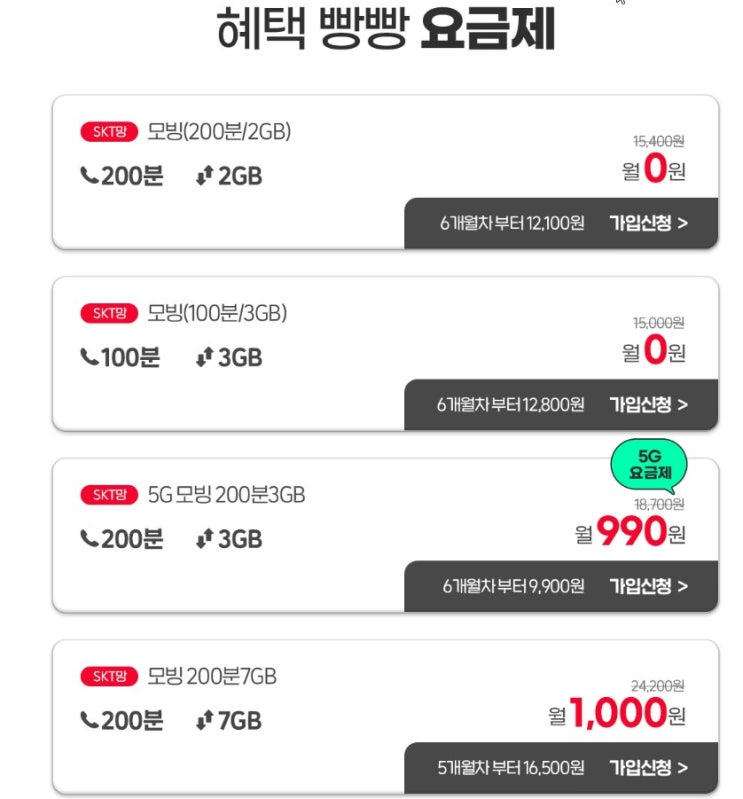Open the 모빙(100분/3GB) plan card
This screenshot has width=743, height=799.
385,354
